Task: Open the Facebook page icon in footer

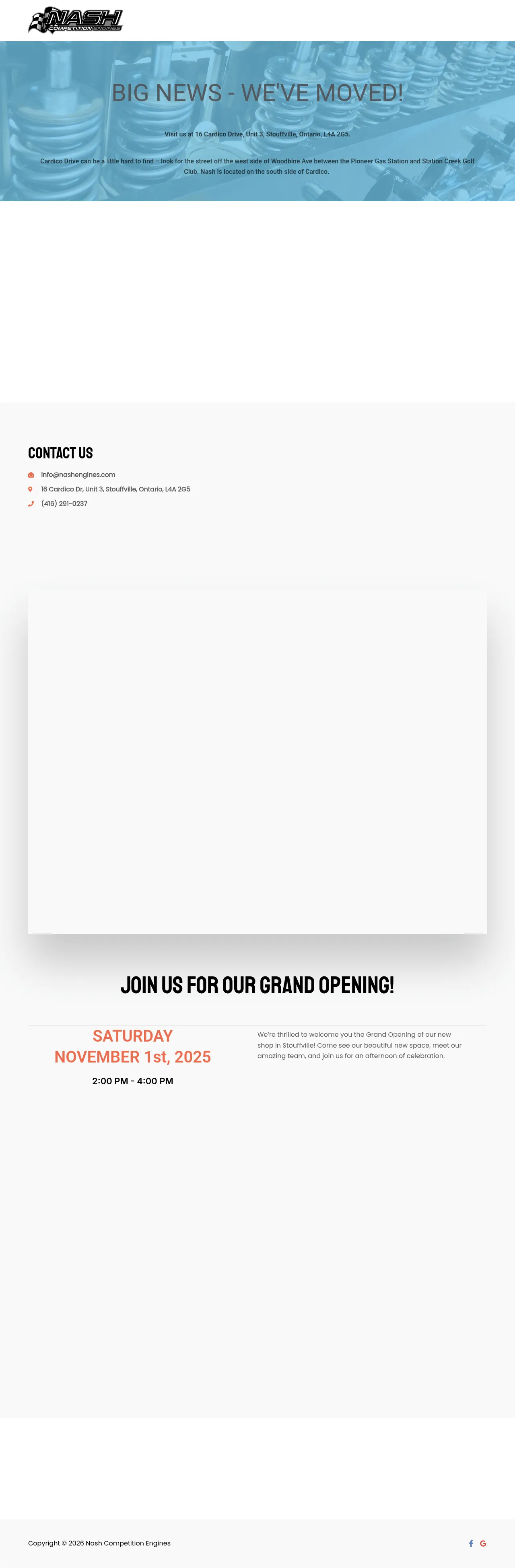Action: [x=471, y=1543]
